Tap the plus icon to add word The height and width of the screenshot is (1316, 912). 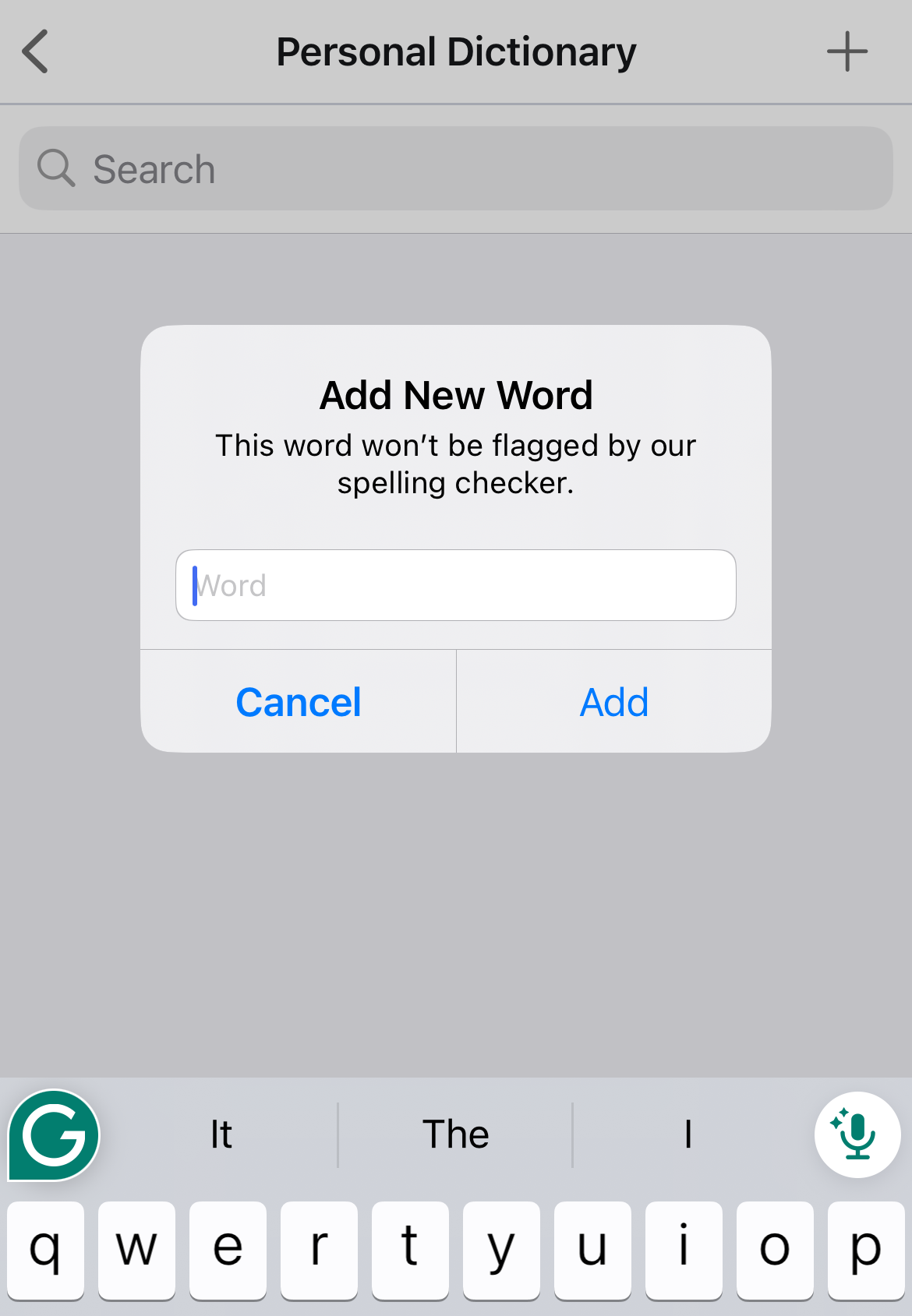tap(847, 52)
